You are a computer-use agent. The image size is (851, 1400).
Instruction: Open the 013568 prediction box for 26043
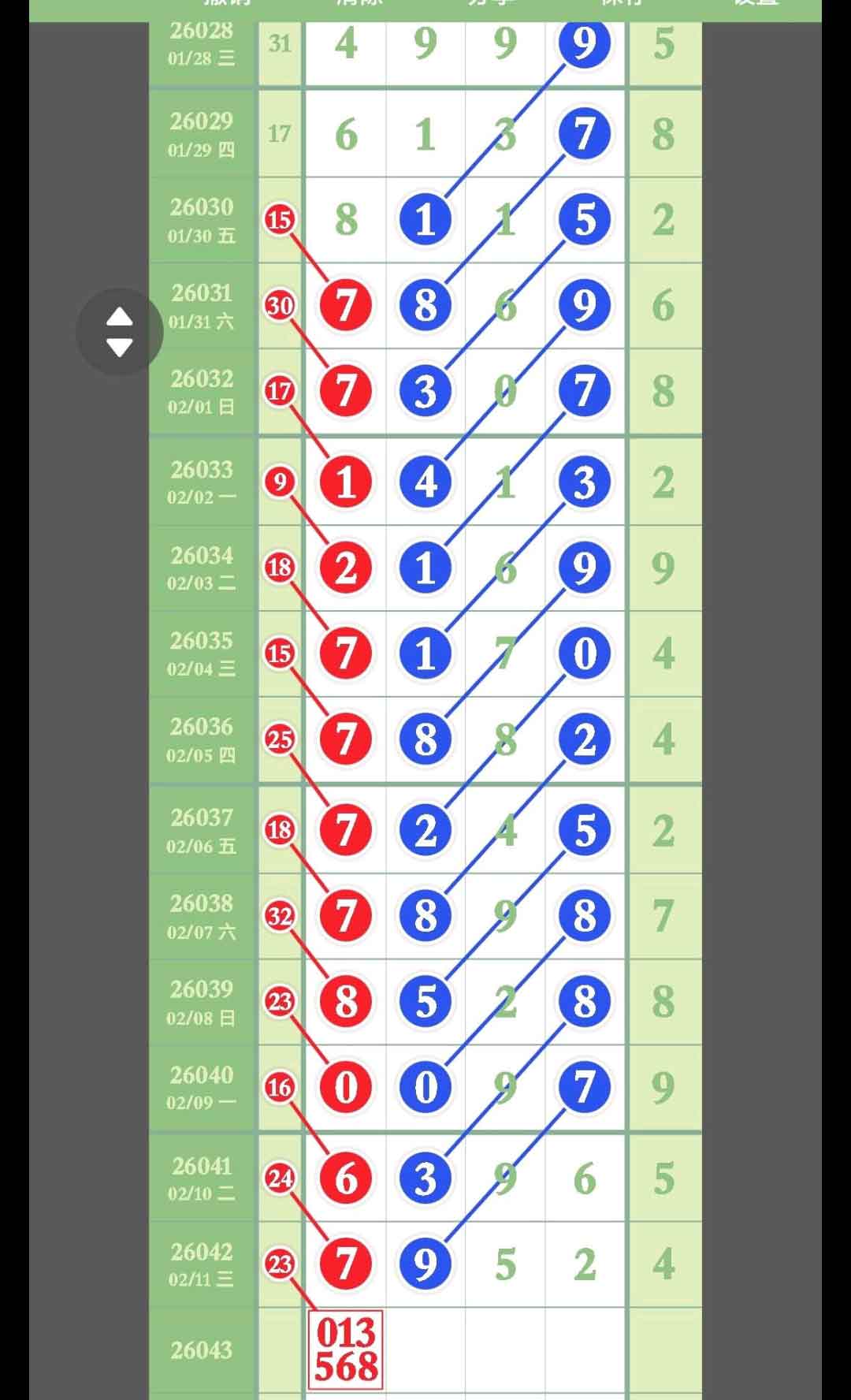[x=346, y=1349]
